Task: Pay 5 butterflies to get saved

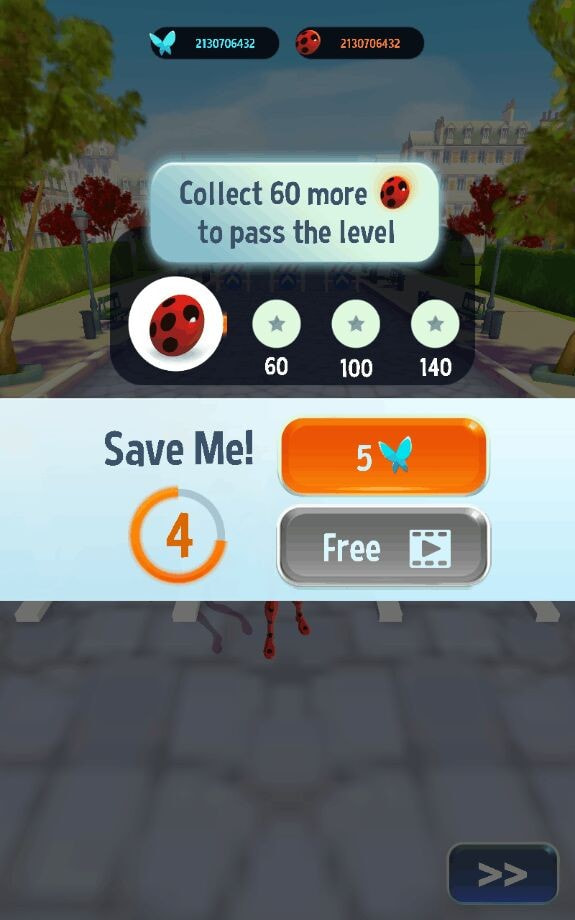Action: pos(383,456)
